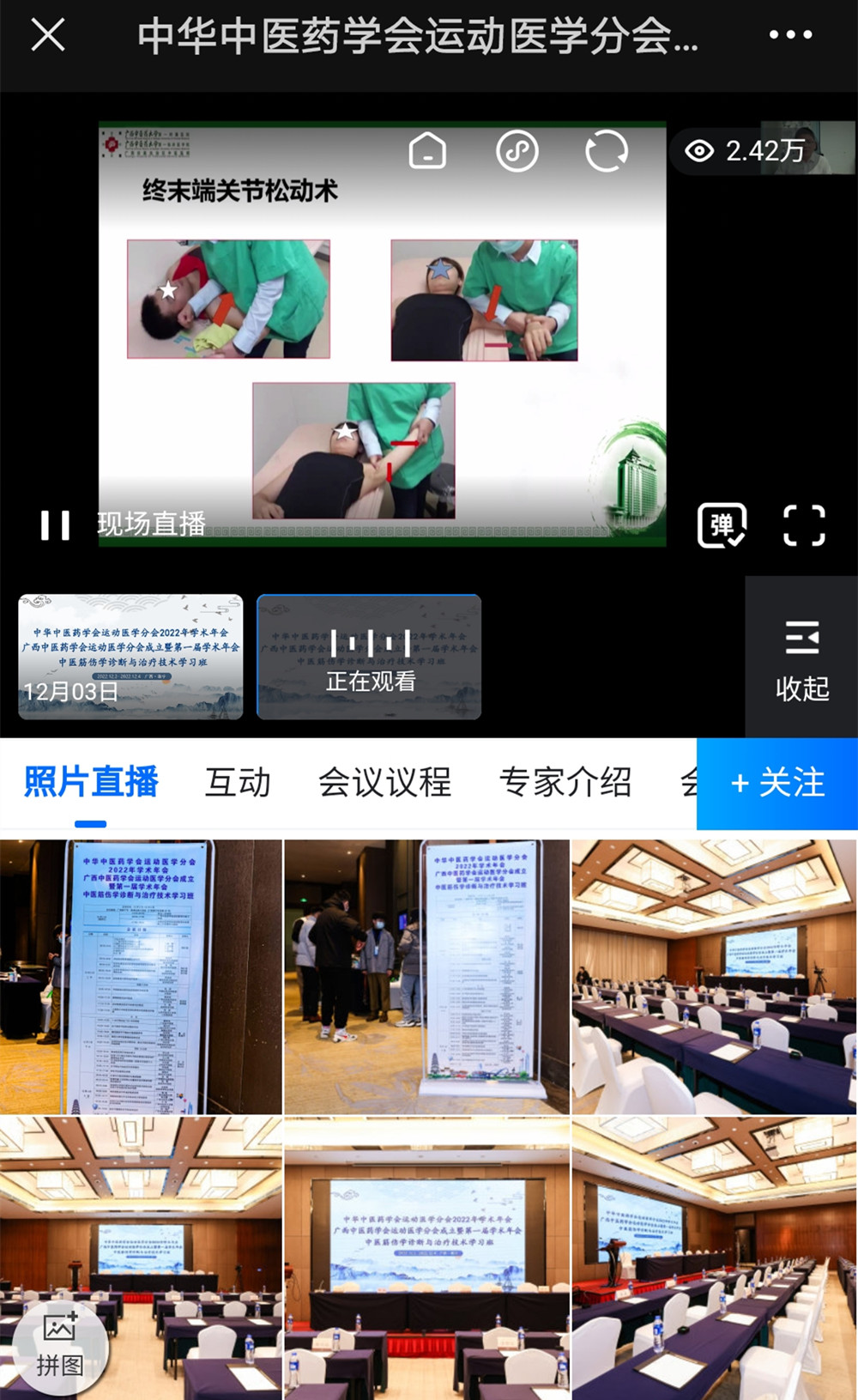
Task: Switch to the 照片直播 tab
Action: pos(91,782)
